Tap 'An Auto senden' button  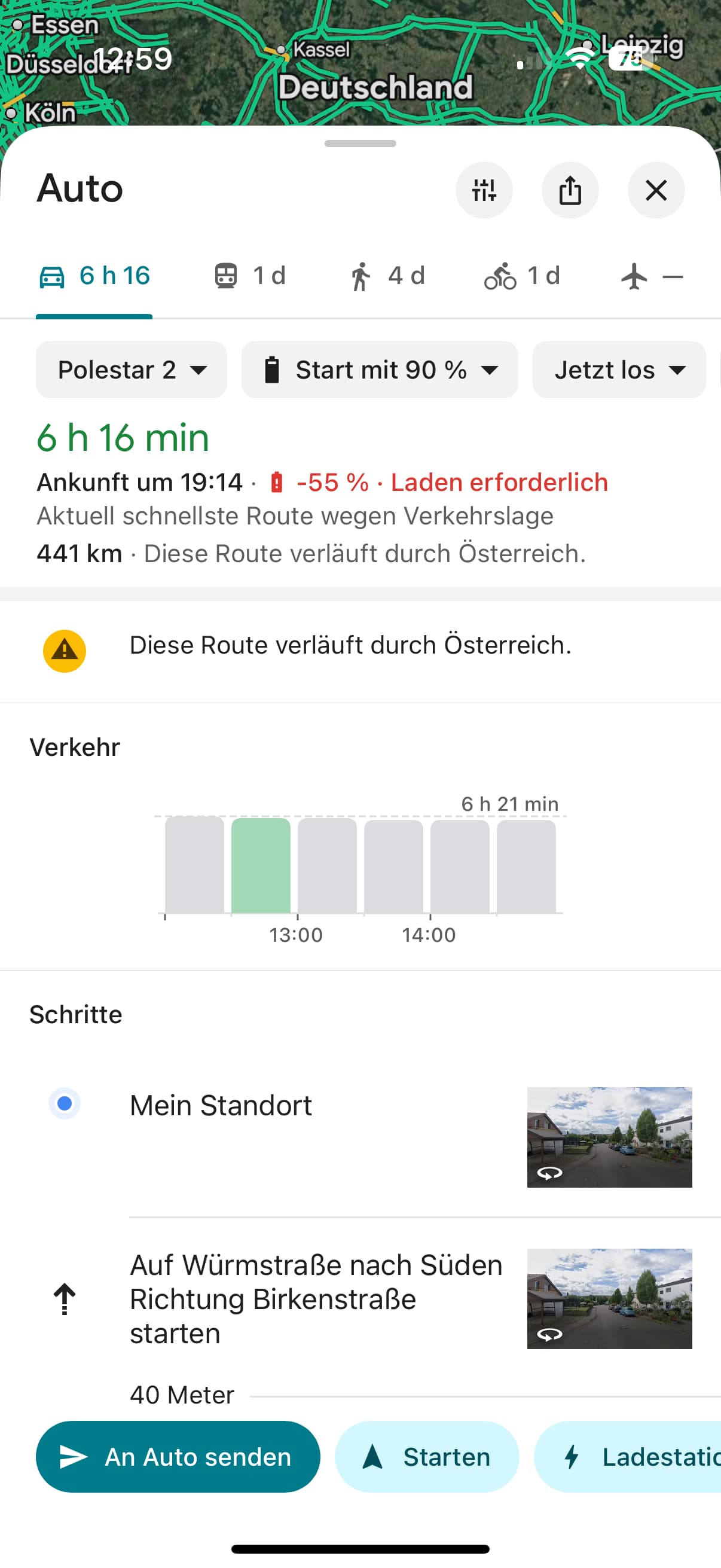tap(178, 1457)
